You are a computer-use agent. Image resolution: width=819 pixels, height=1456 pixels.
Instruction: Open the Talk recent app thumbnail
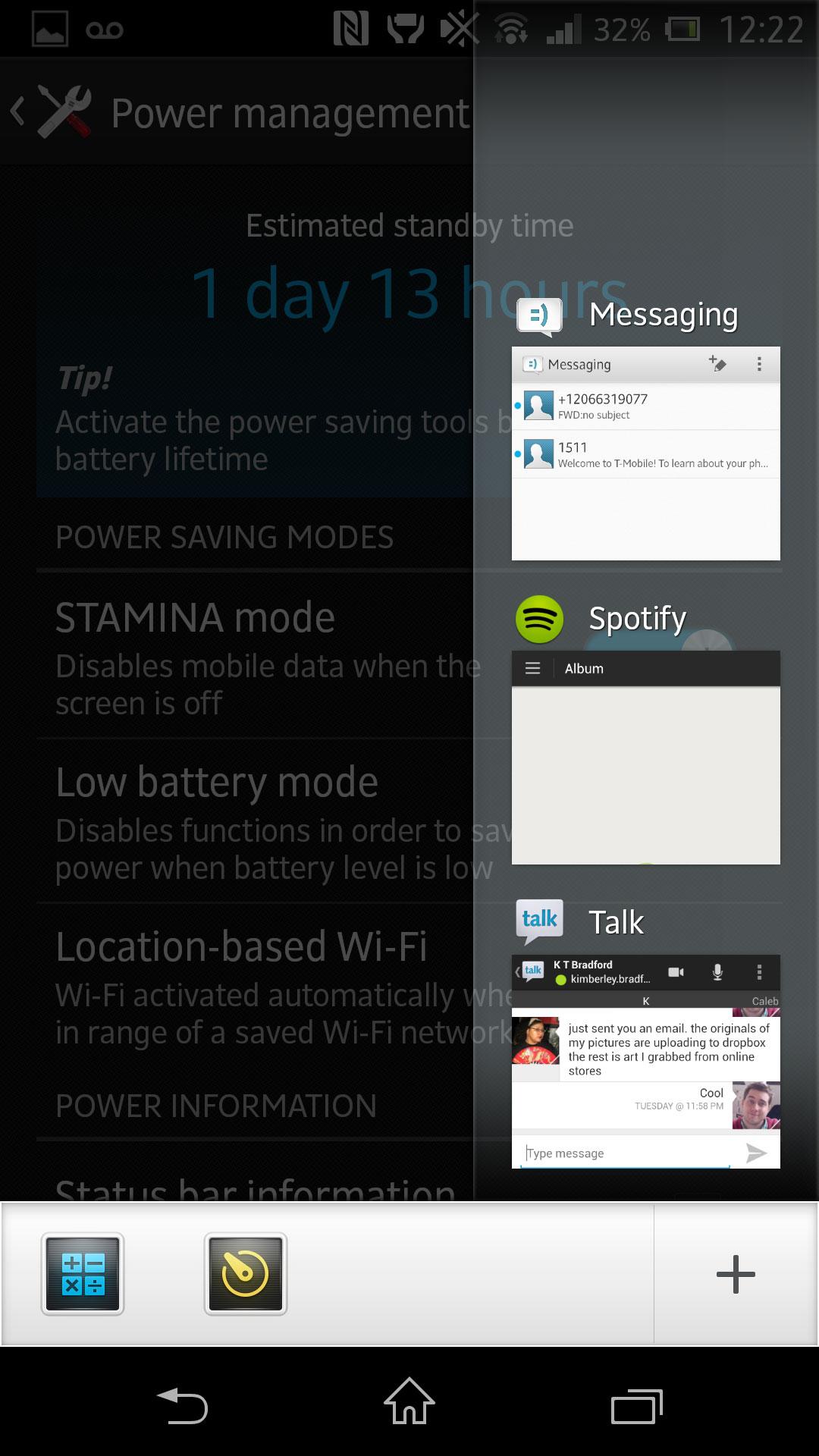pyautogui.click(x=646, y=1062)
